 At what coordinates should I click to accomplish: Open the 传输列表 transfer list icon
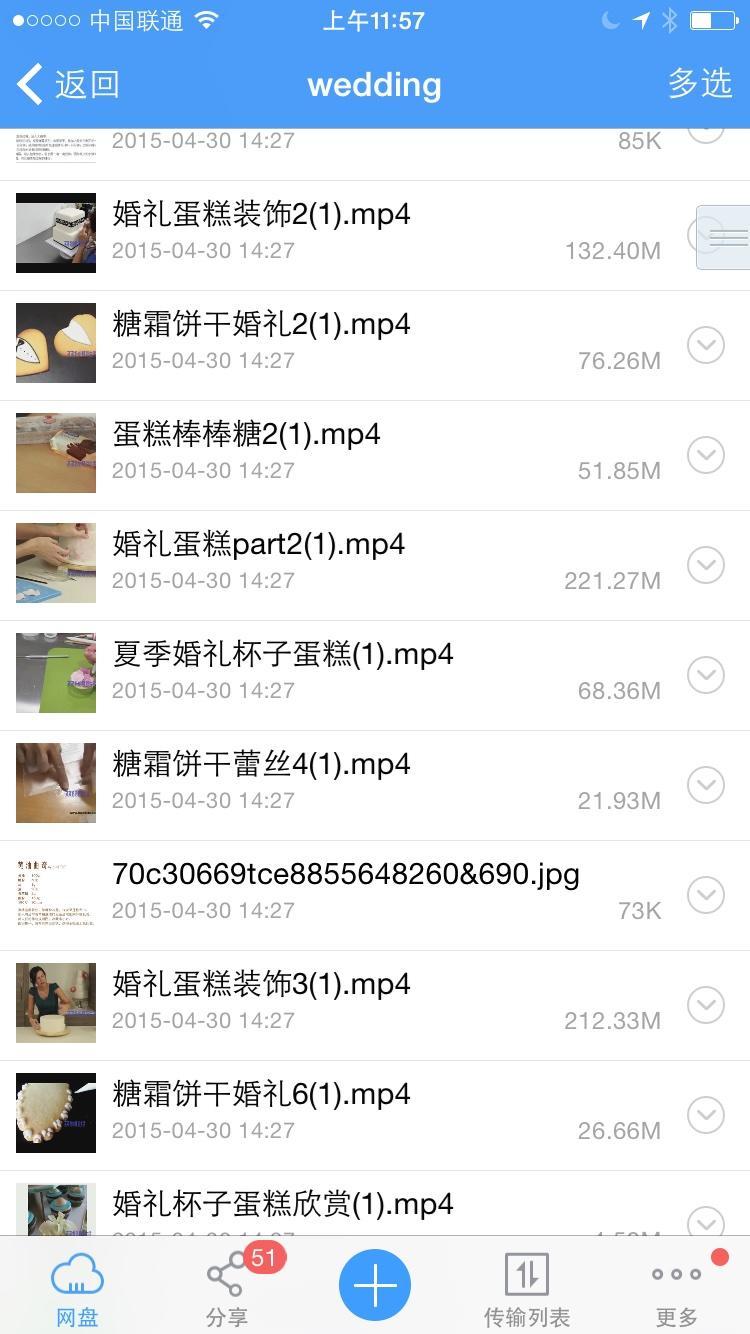526,1274
